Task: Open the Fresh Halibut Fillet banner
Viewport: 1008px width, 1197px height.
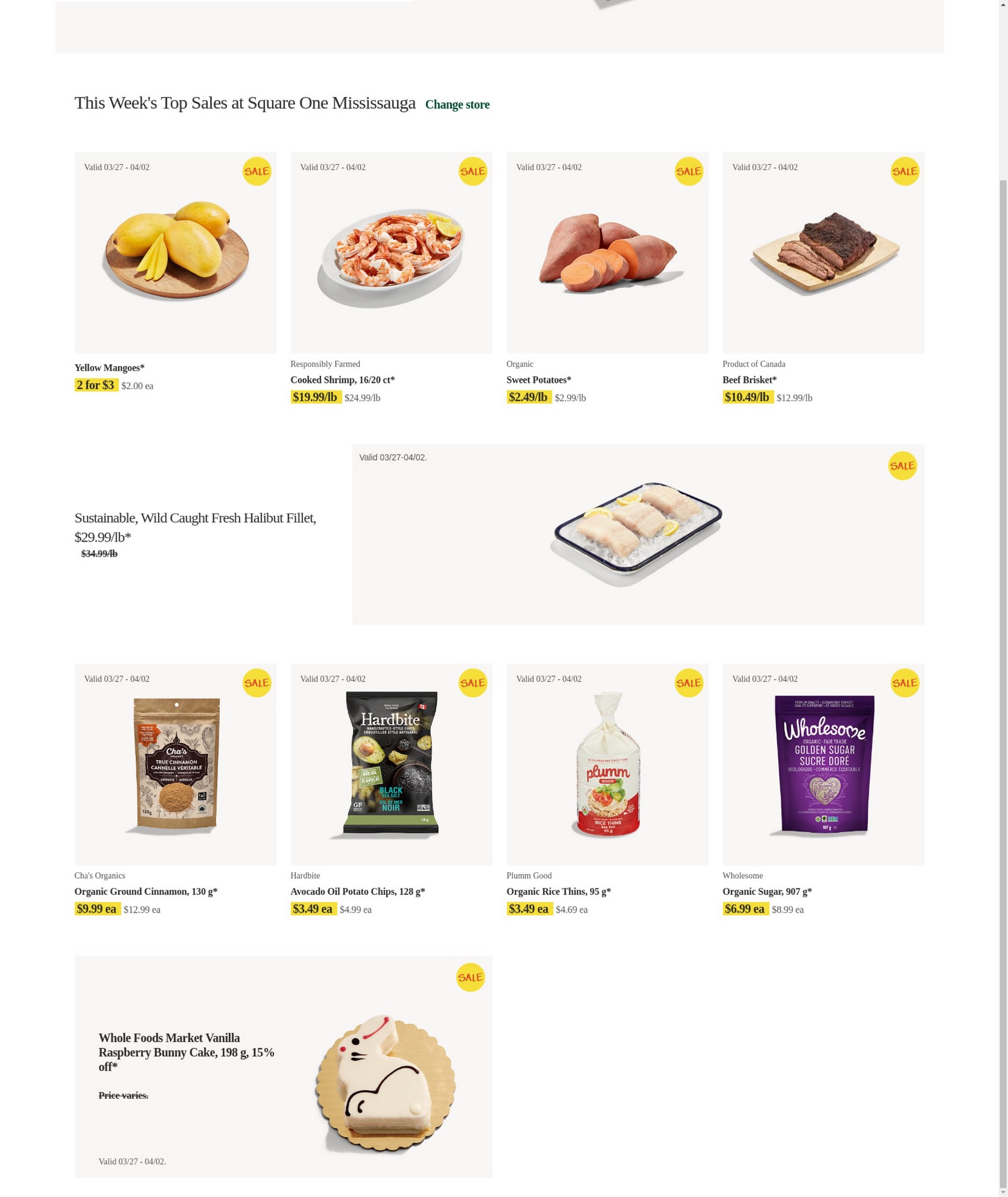Action: (x=637, y=534)
